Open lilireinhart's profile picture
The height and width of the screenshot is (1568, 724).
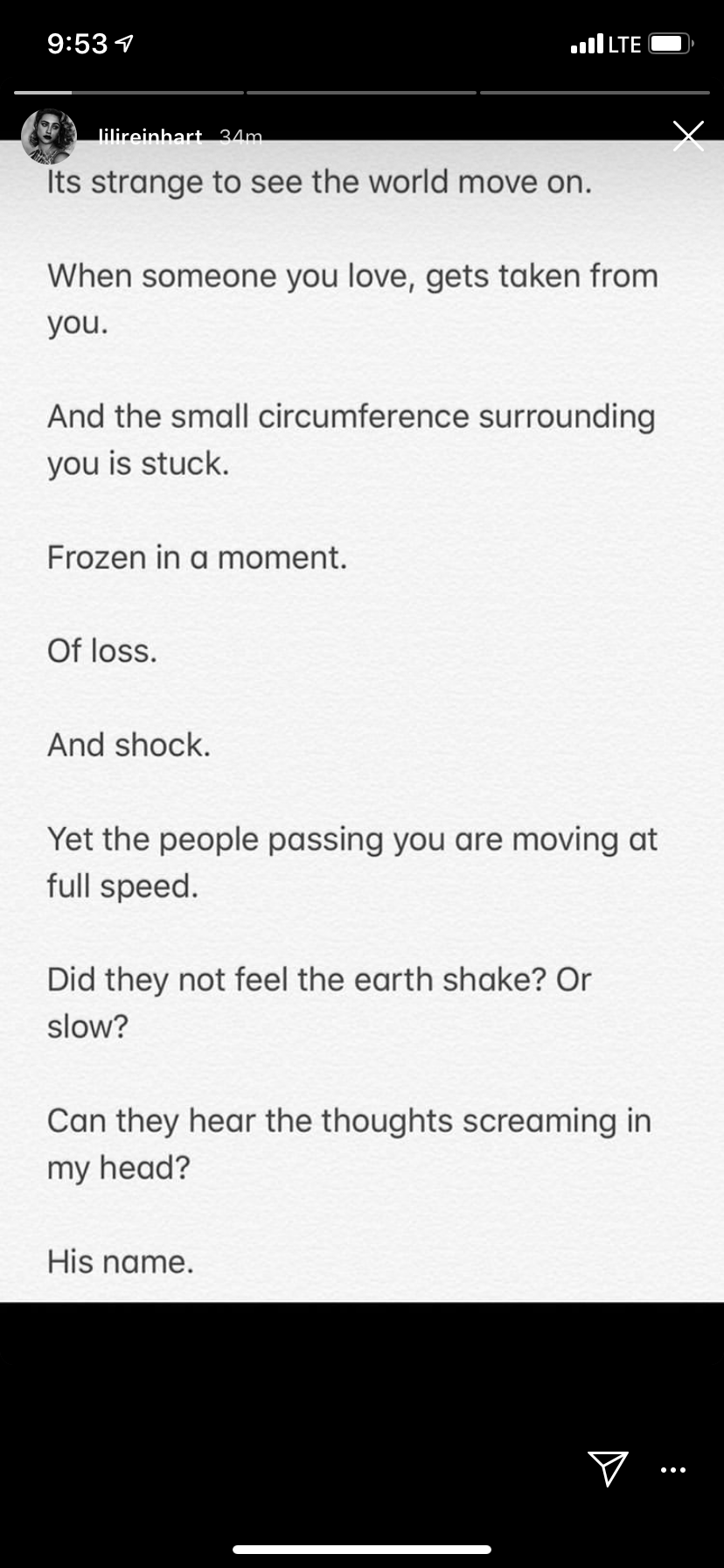pos(49,136)
